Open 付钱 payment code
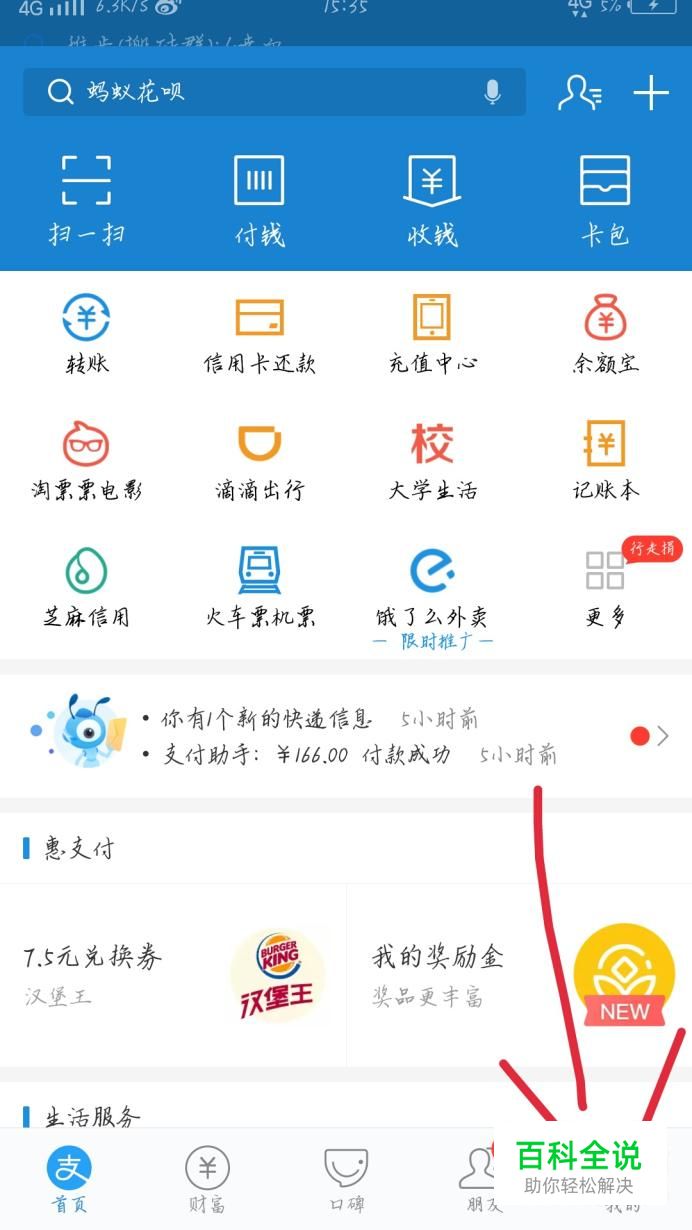Screen dimensions: 692x1230 coord(259,200)
